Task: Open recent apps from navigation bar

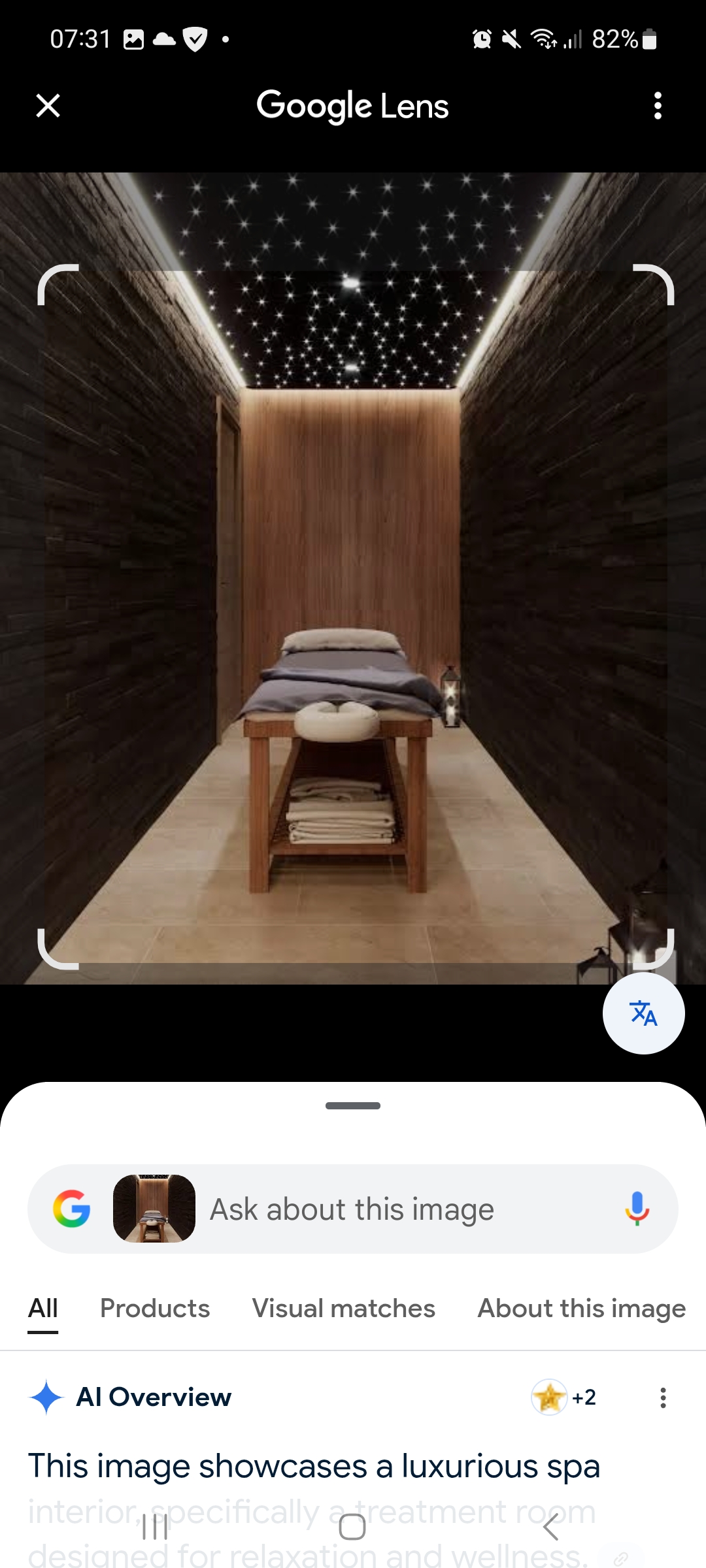Action: (155, 1527)
